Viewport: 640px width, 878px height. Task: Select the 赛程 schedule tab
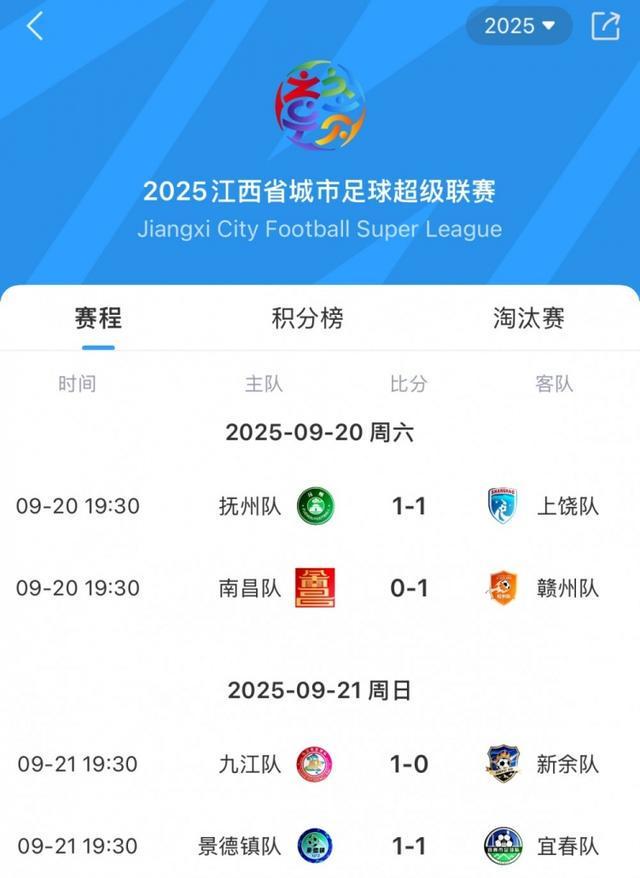pos(98,318)
